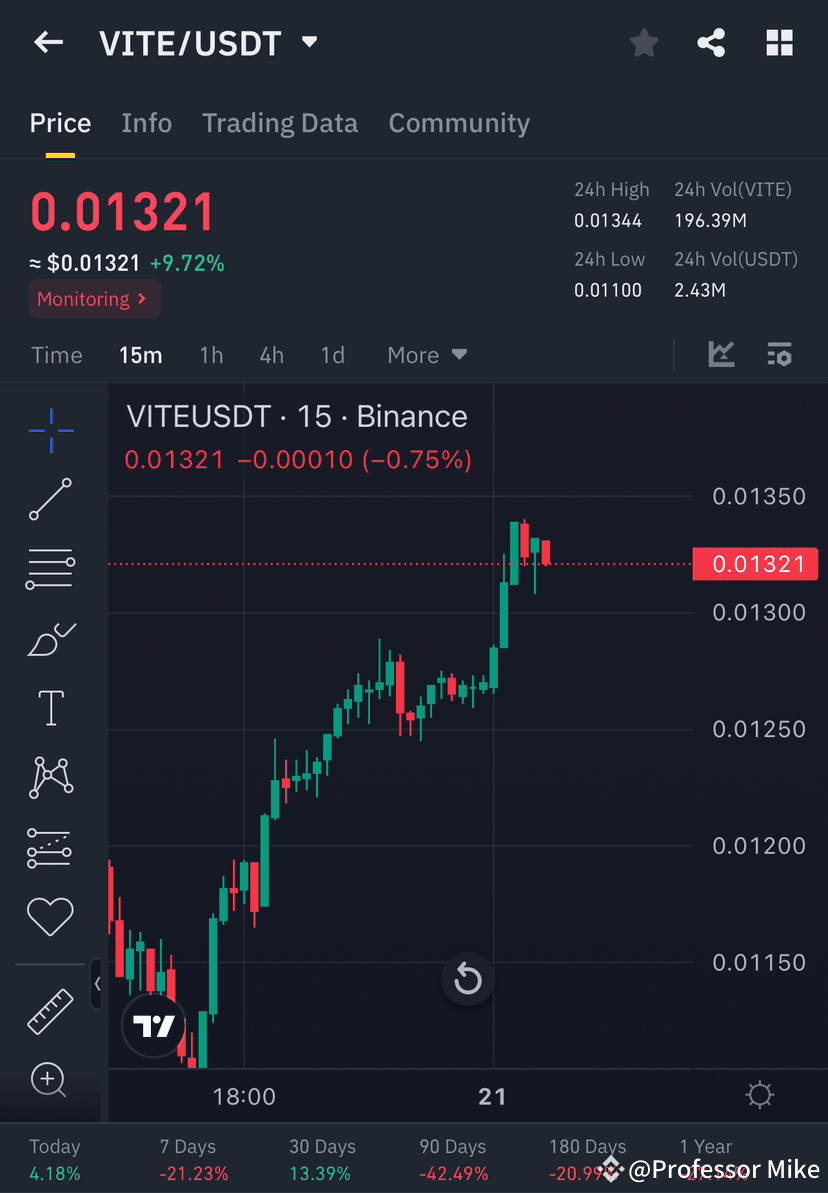Screen dimensions: 828x1193
Task: Expand the More timeframe options
Action: (427, 354)
